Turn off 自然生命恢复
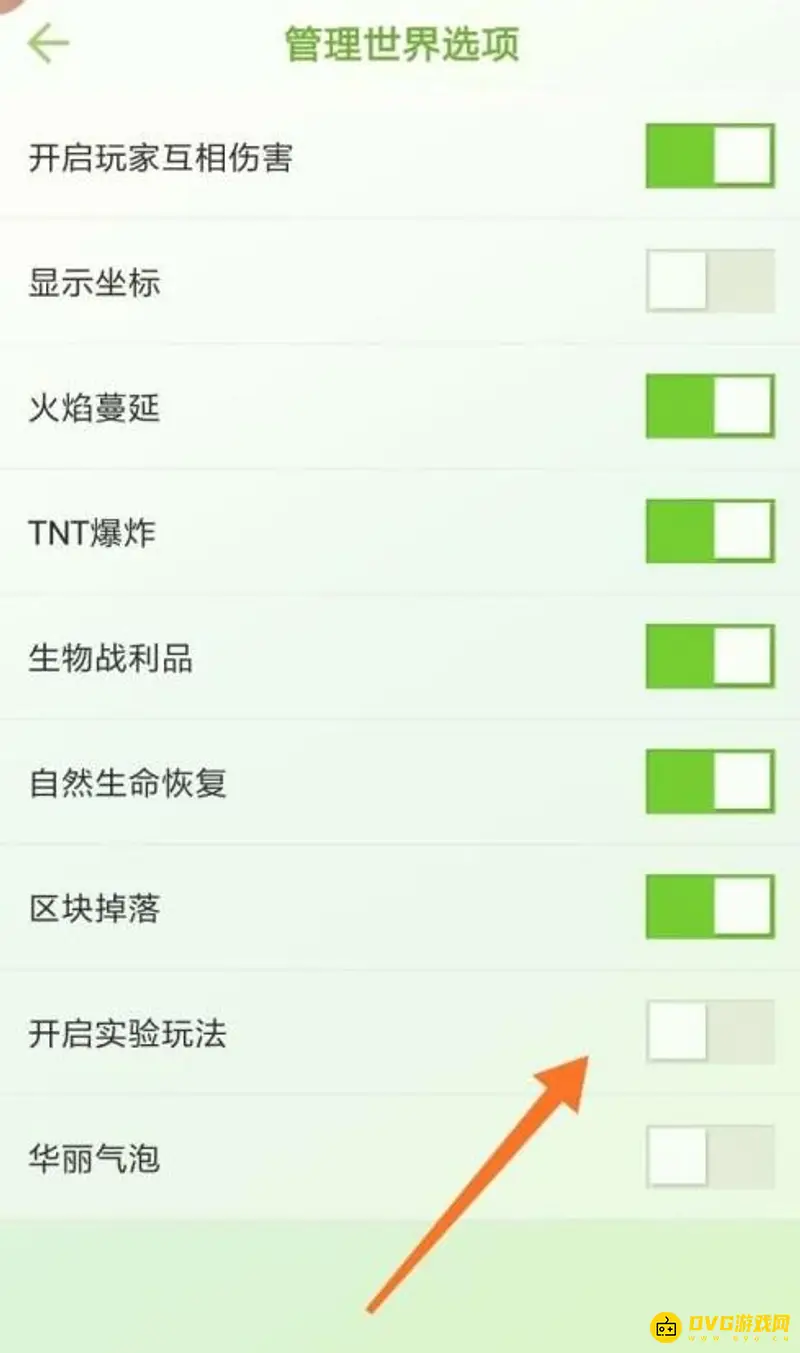 pyautogui.click(x=710, y=781)
